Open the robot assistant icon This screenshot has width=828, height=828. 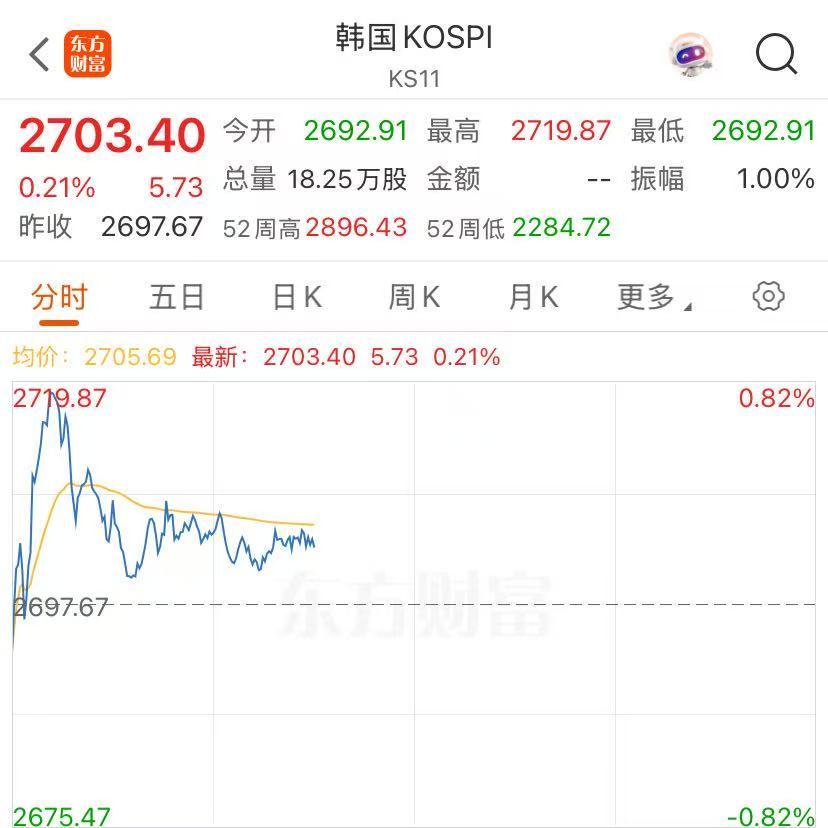(691, 54)
